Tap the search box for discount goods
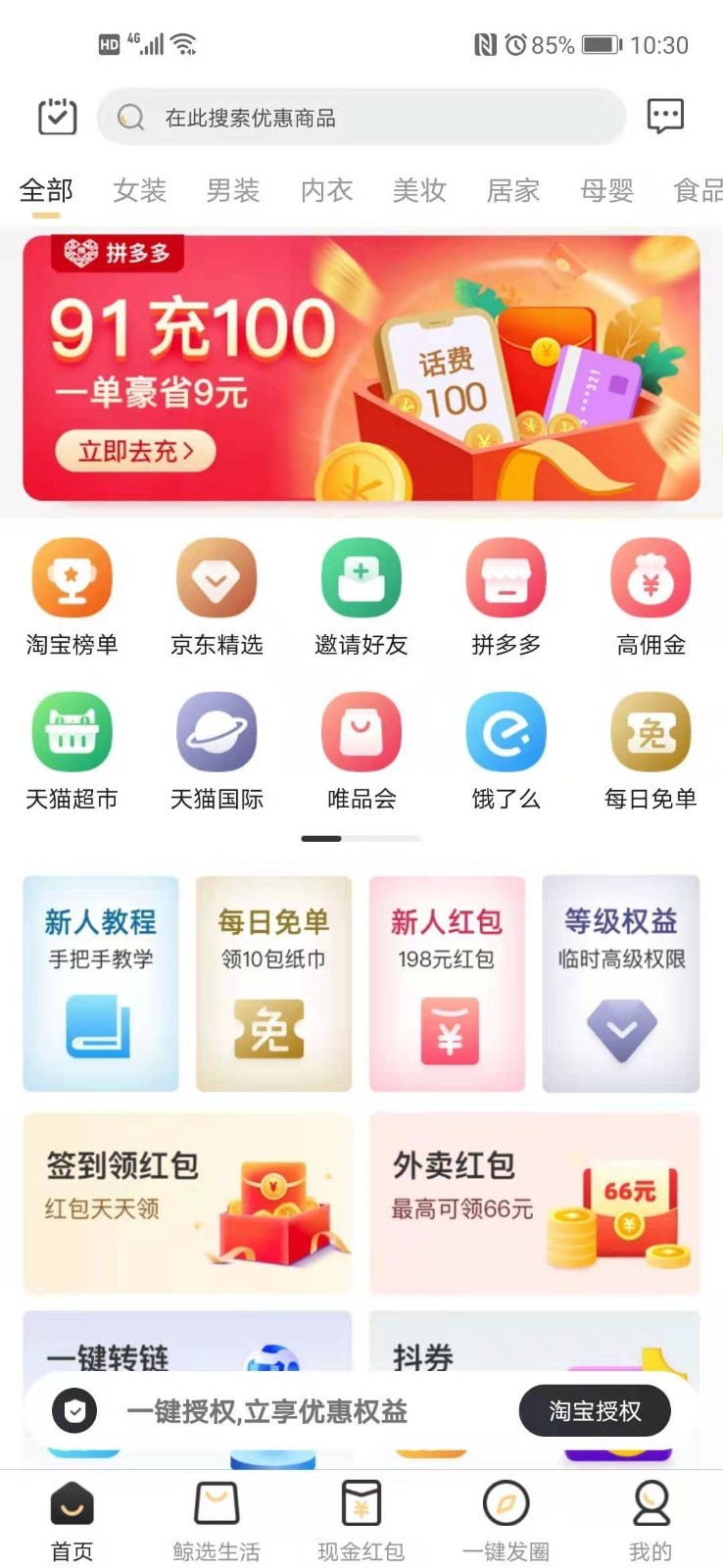723x1568 pixels. (x=361, y=118)
